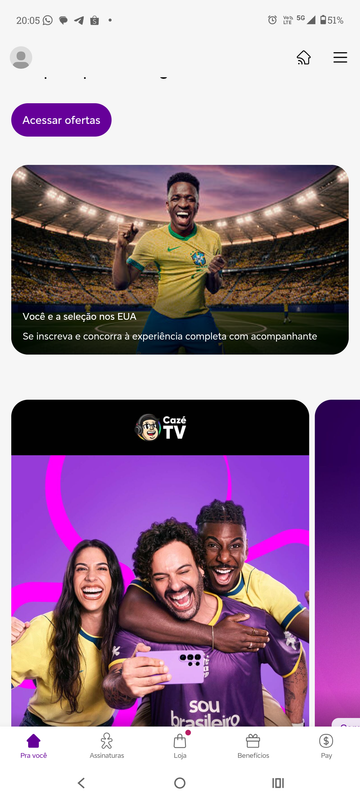Viewport: 360px width, 800px height.
Task: Open the profile avatar
Action: pyautogui.click(x=21, y=58)
